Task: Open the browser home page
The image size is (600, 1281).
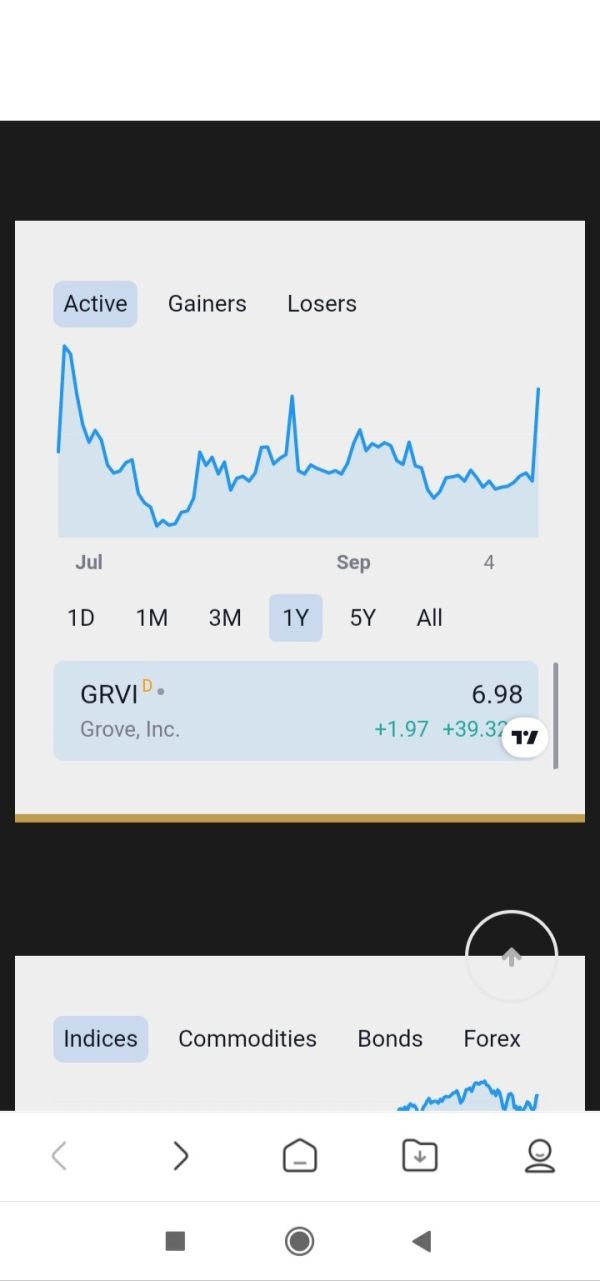Action: [x=300, y=1156]
